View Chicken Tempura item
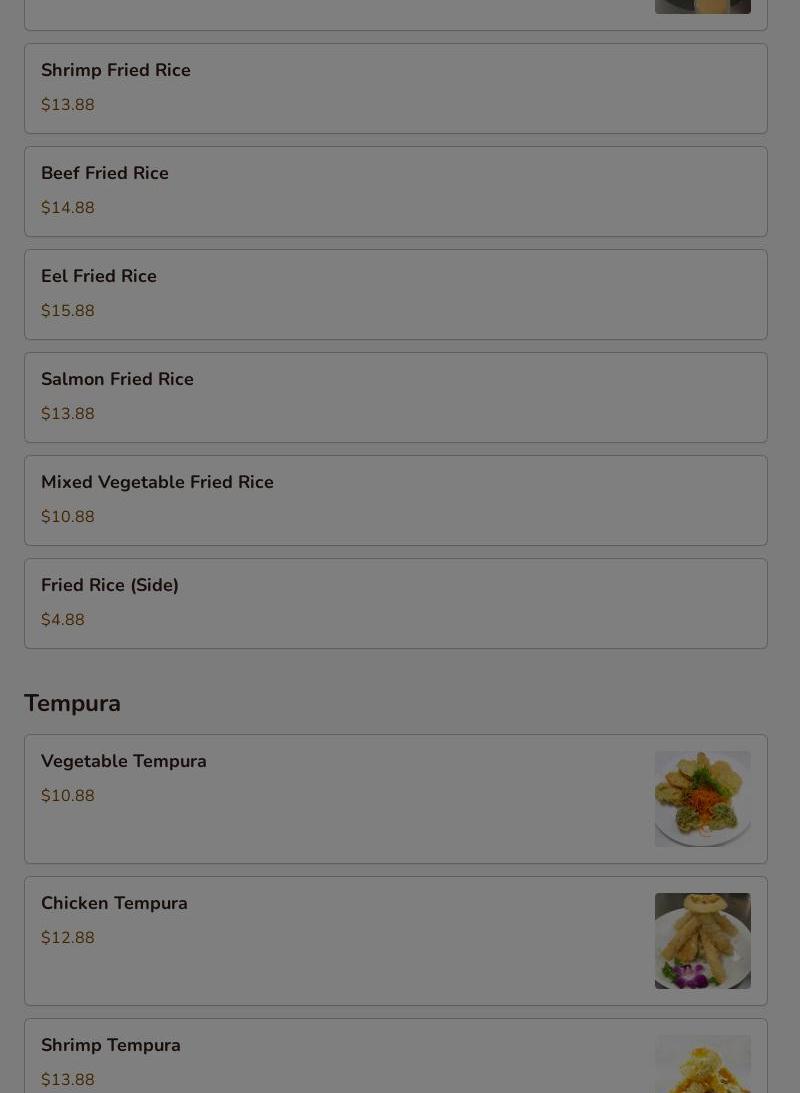 click(395, 941)
